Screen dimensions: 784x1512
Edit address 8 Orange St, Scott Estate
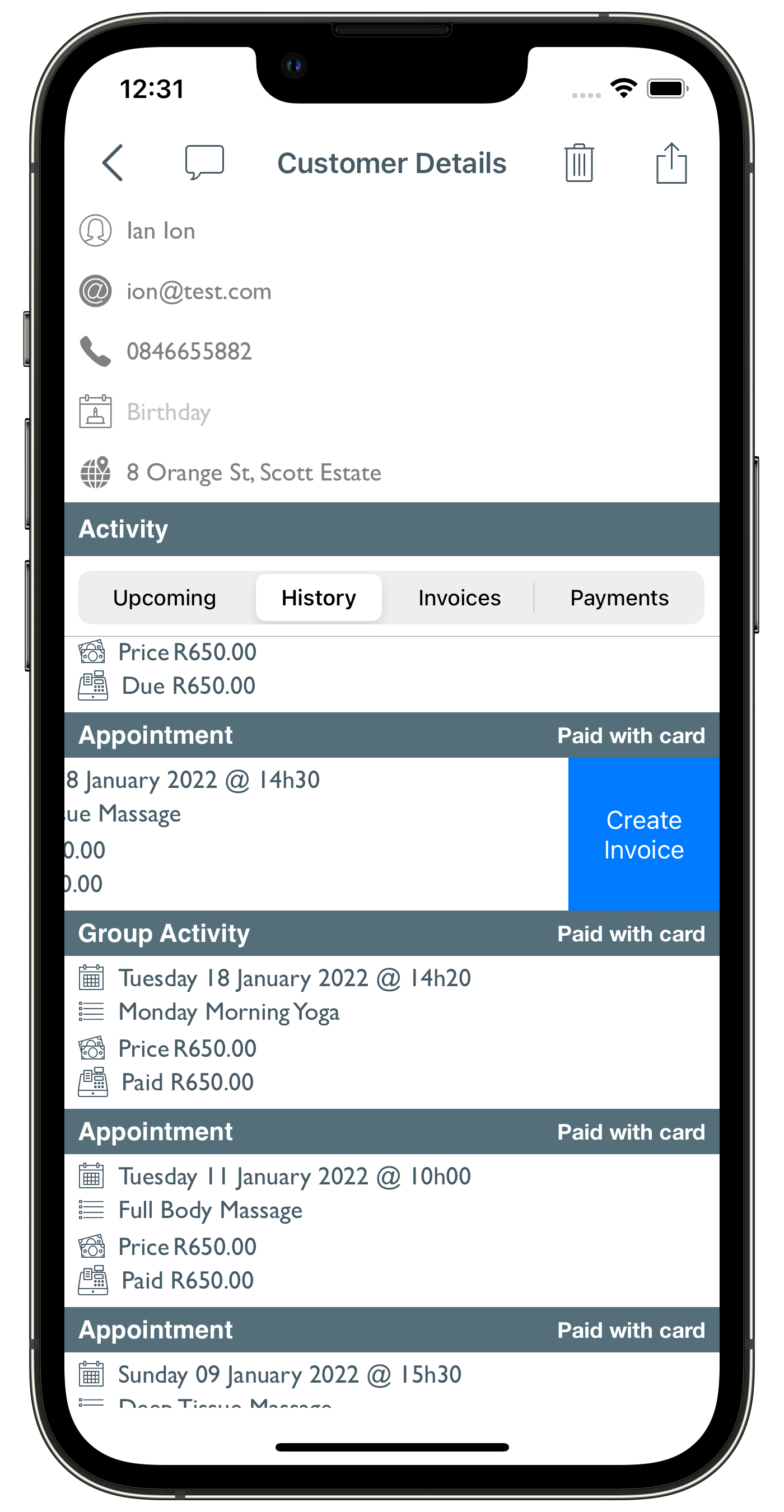254,473
